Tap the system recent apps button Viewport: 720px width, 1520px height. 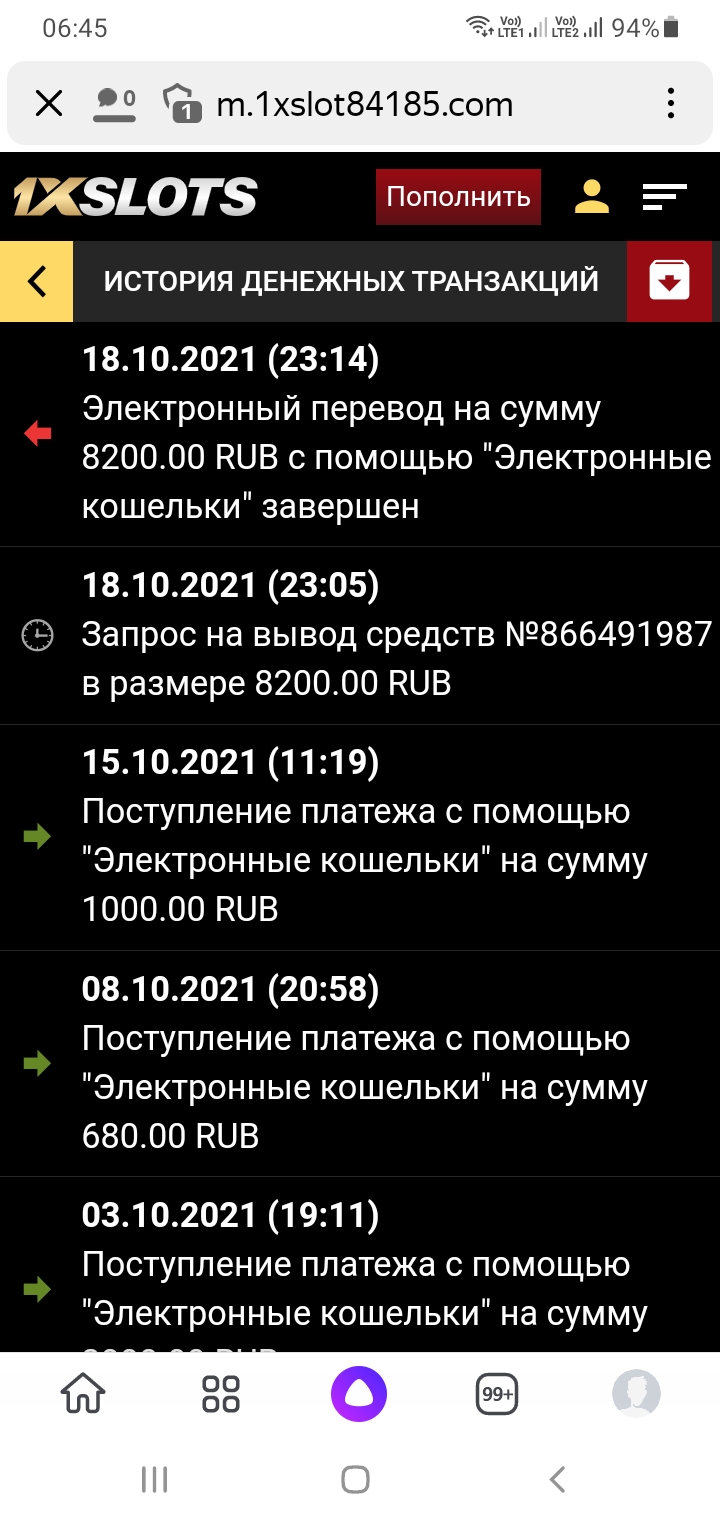[x=154, y=1479]
